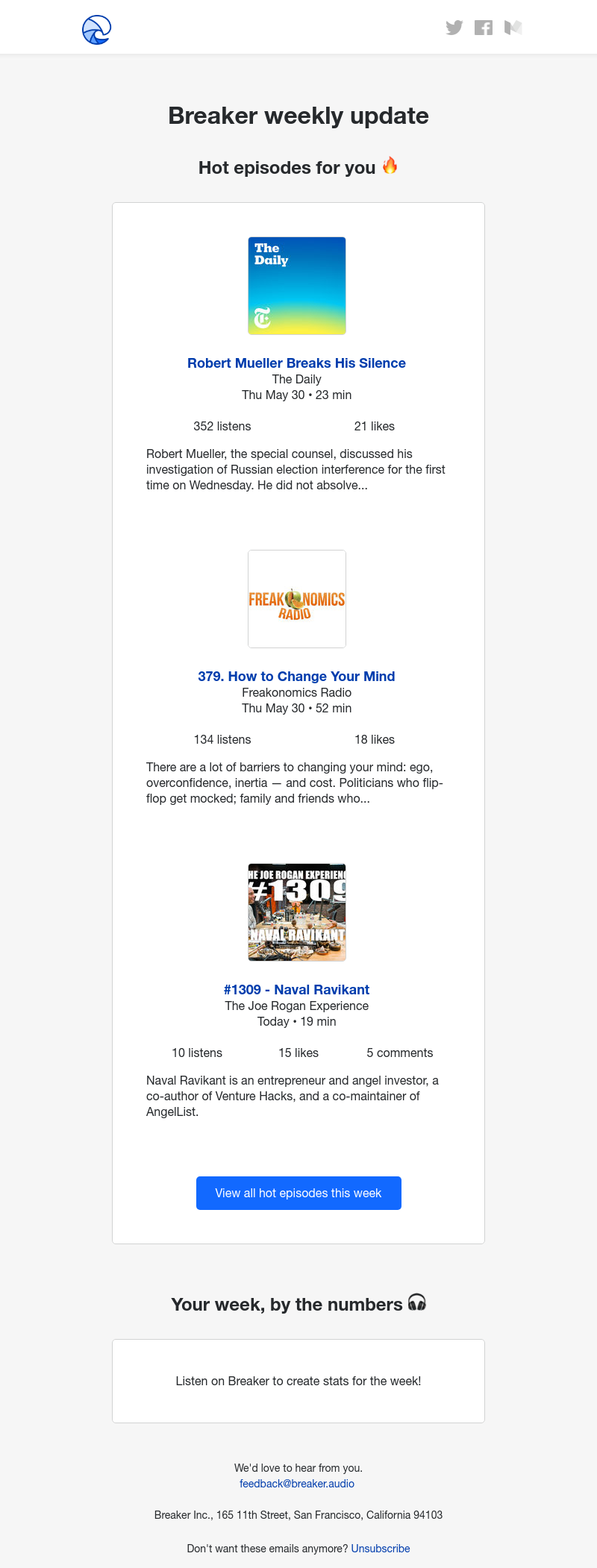The width and height of the screenshot is (597, 1568).
Task: Open Breaker's Medium blog icon
Action: [513, 28]
